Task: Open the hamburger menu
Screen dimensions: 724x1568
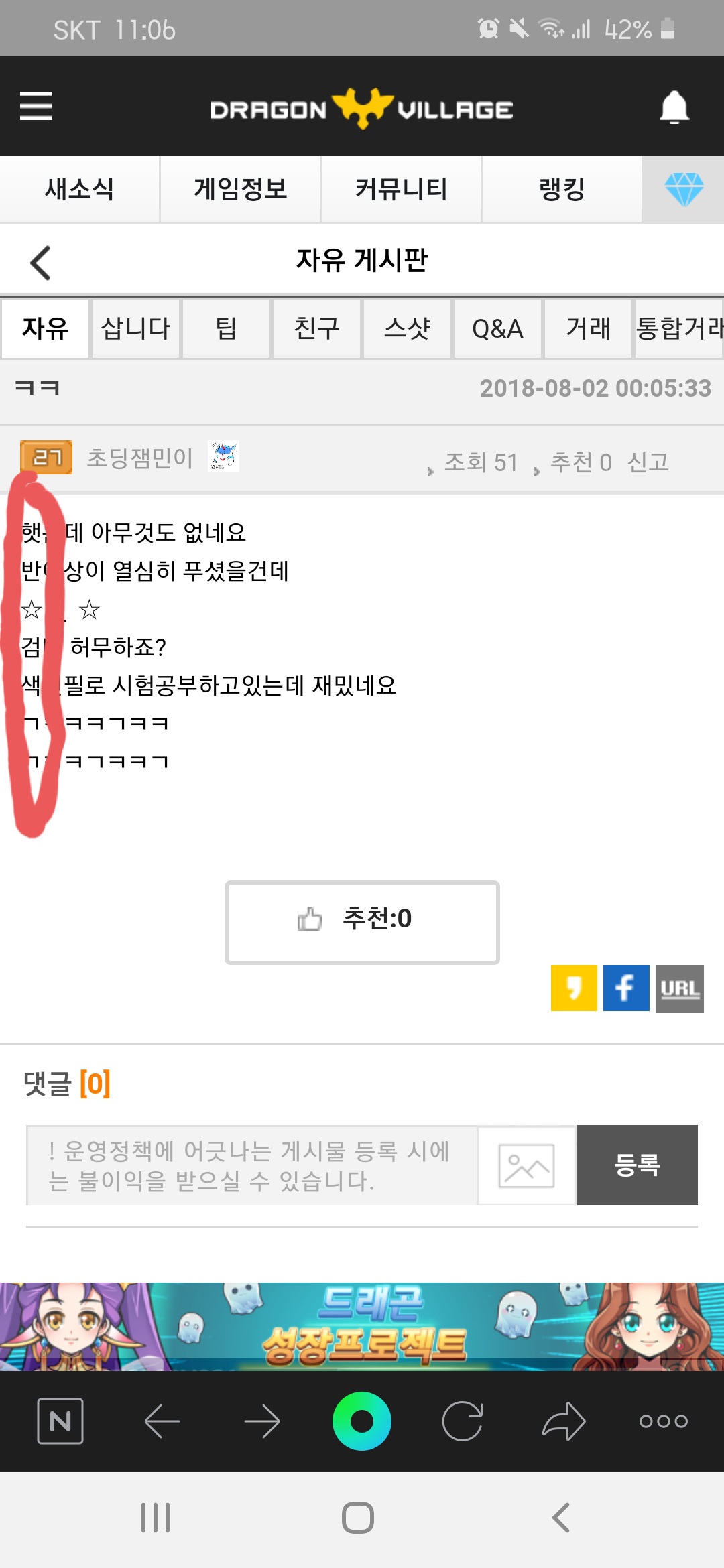Action: tap(36, 106)
